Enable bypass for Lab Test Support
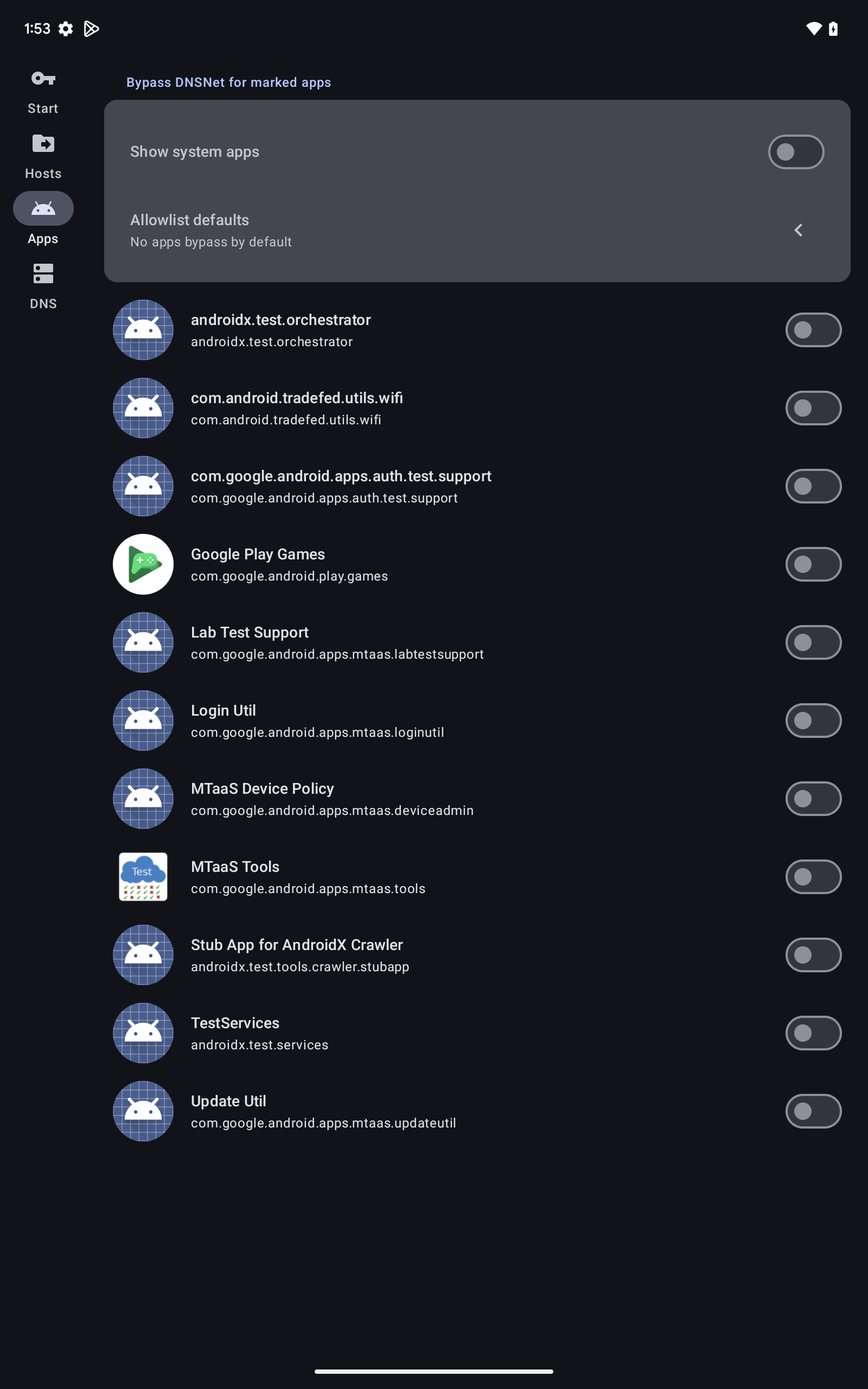Screen dimensions: 868x1389 [x=813, y=642]
